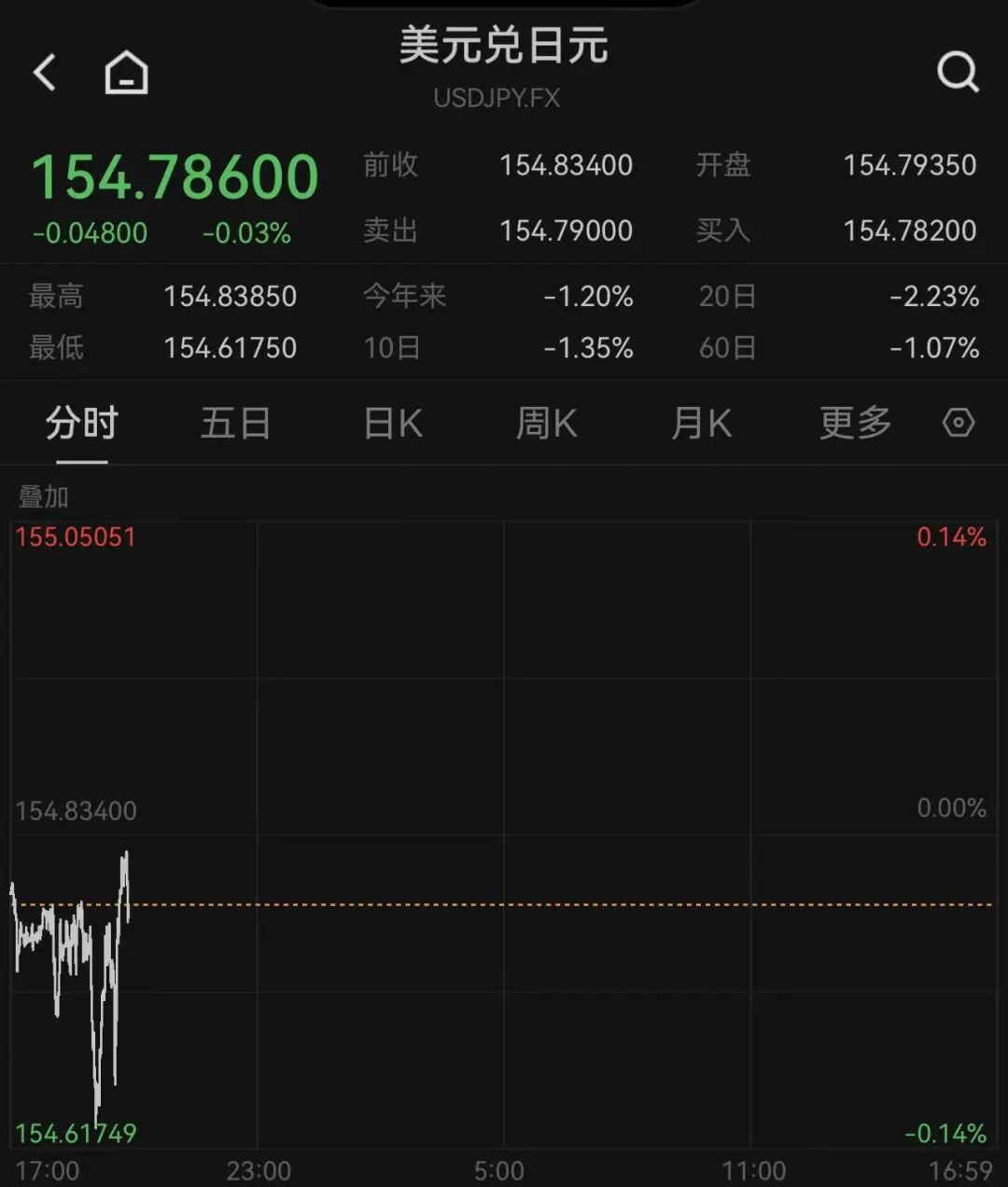The width and height of the screenshot is (1008, 1187).
Task: Show the 月K chart
Action: coord(701,424)
